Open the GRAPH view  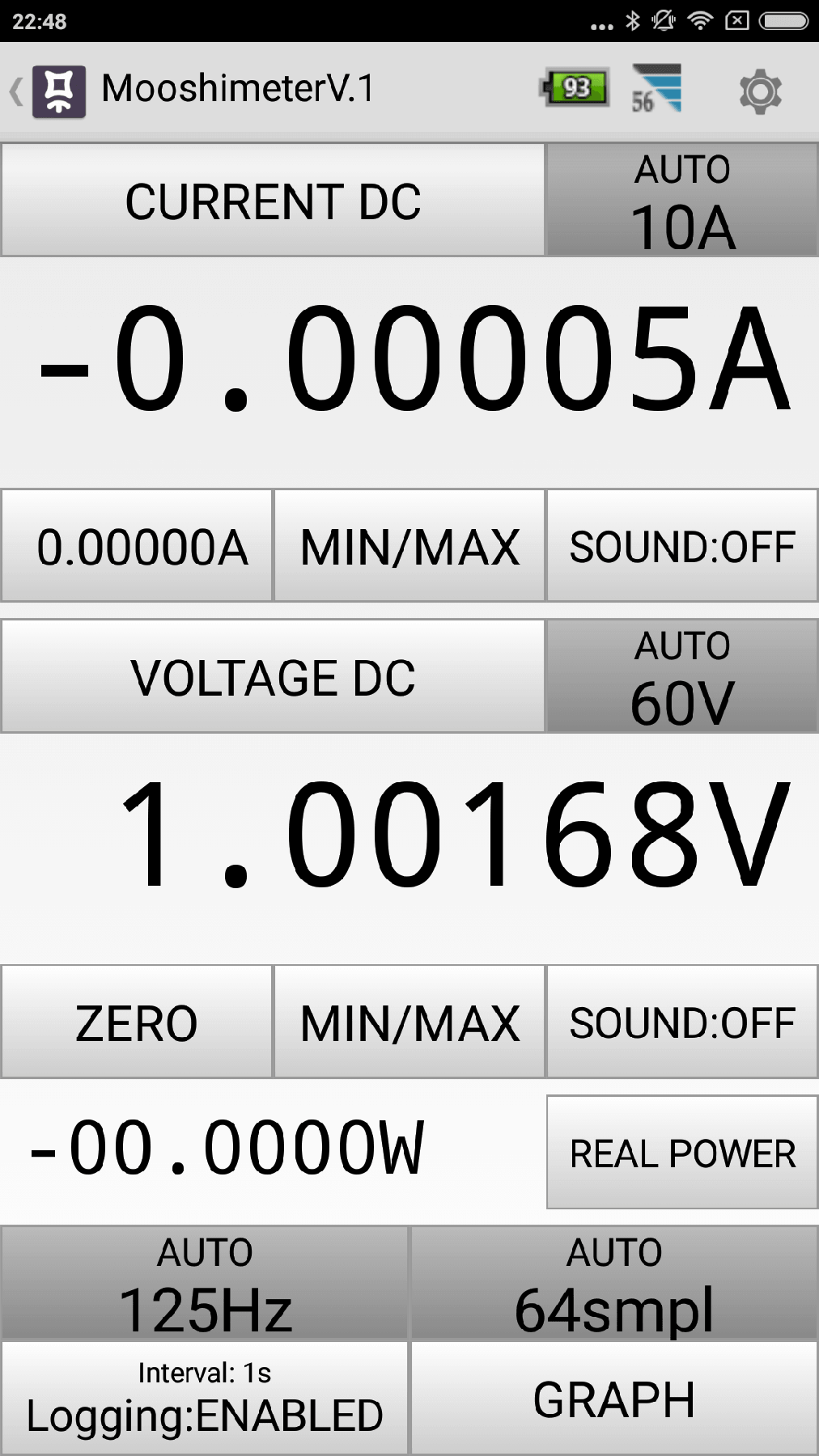[x=614, y=1399]
